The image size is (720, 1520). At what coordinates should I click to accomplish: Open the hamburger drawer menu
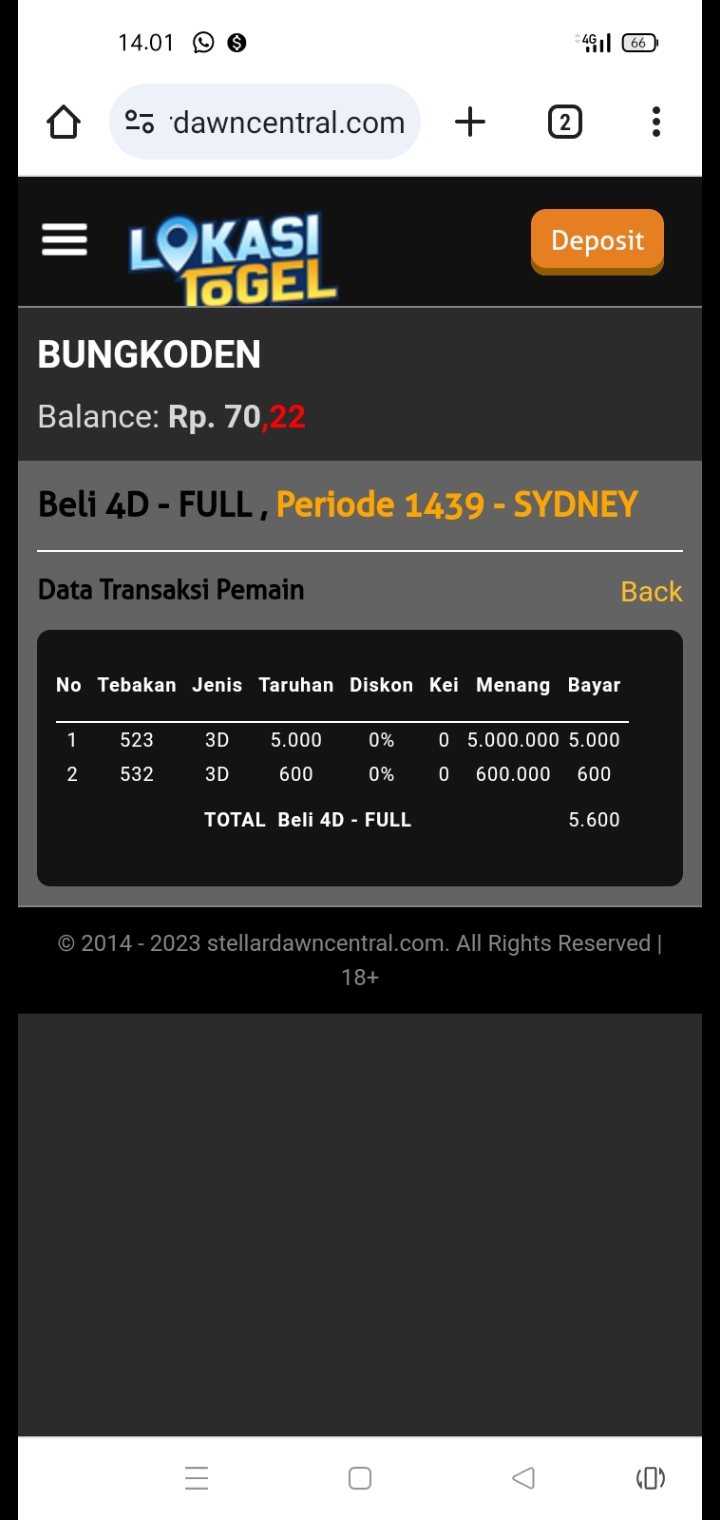point(64,240)
